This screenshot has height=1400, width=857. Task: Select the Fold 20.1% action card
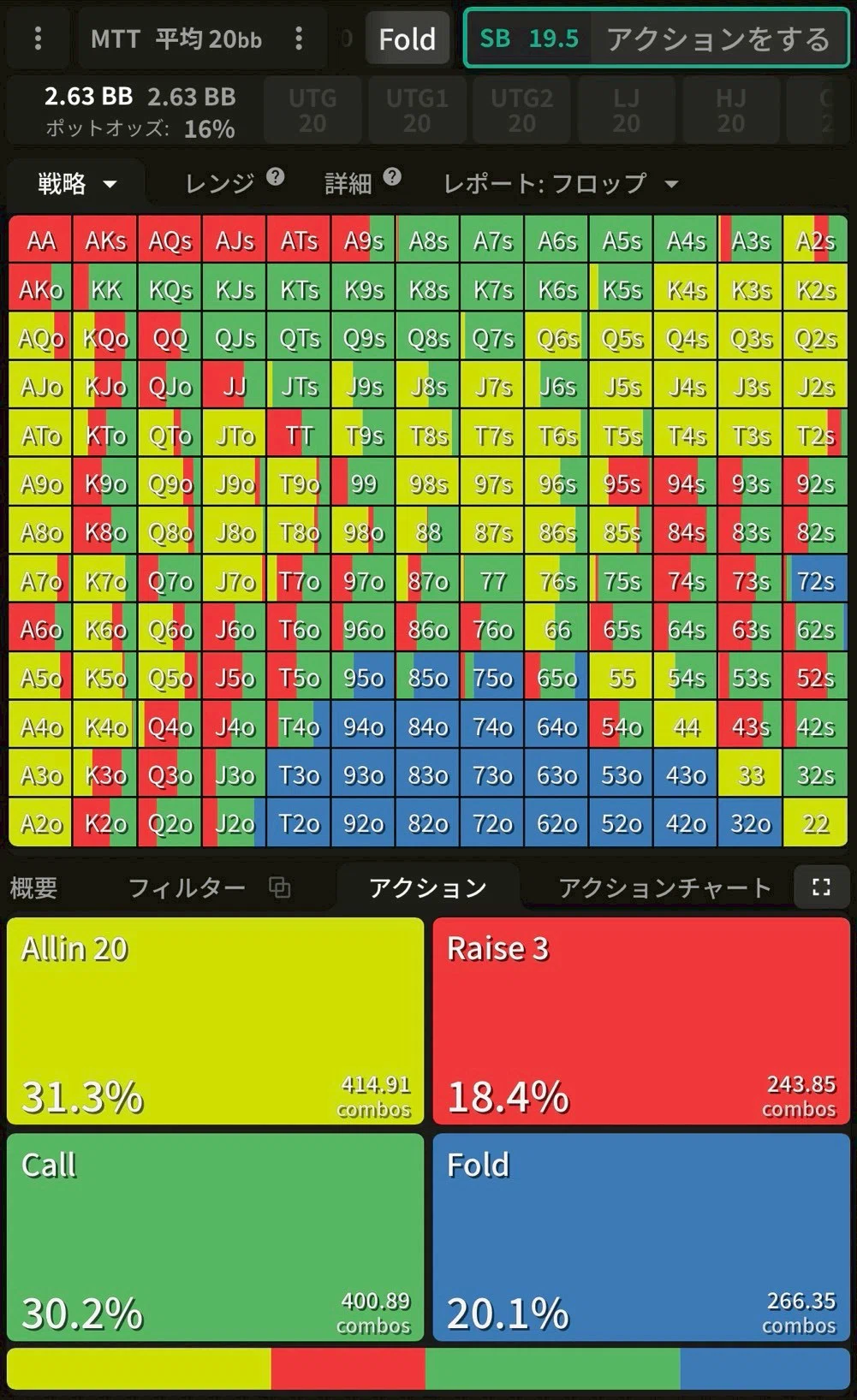coord(641,1237)
